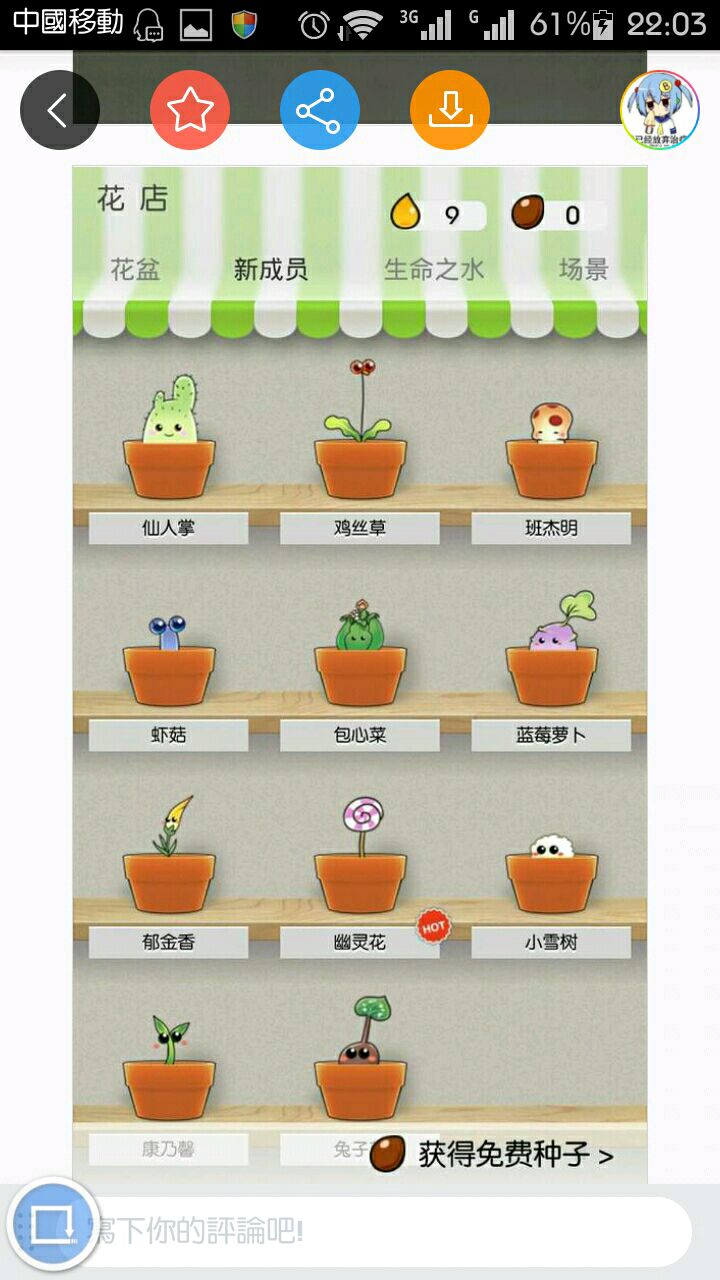720x1280 pixels.
Task: Favorite this image with the star
Action: coord(190,110)
